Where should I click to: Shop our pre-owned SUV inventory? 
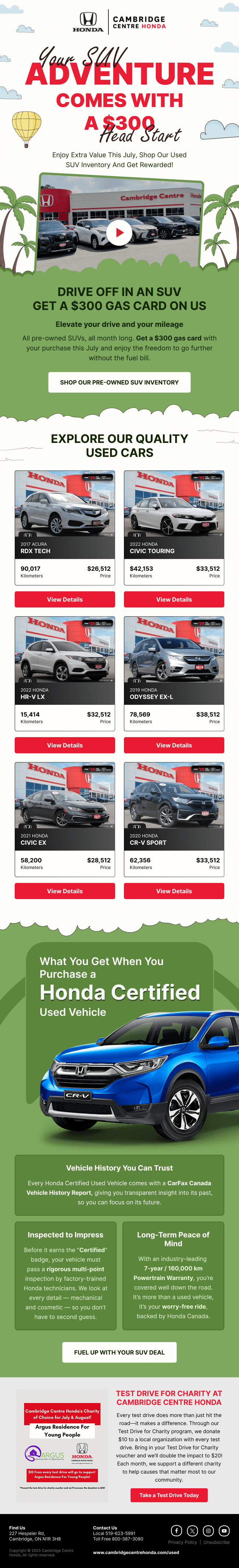tap(119, 382)
